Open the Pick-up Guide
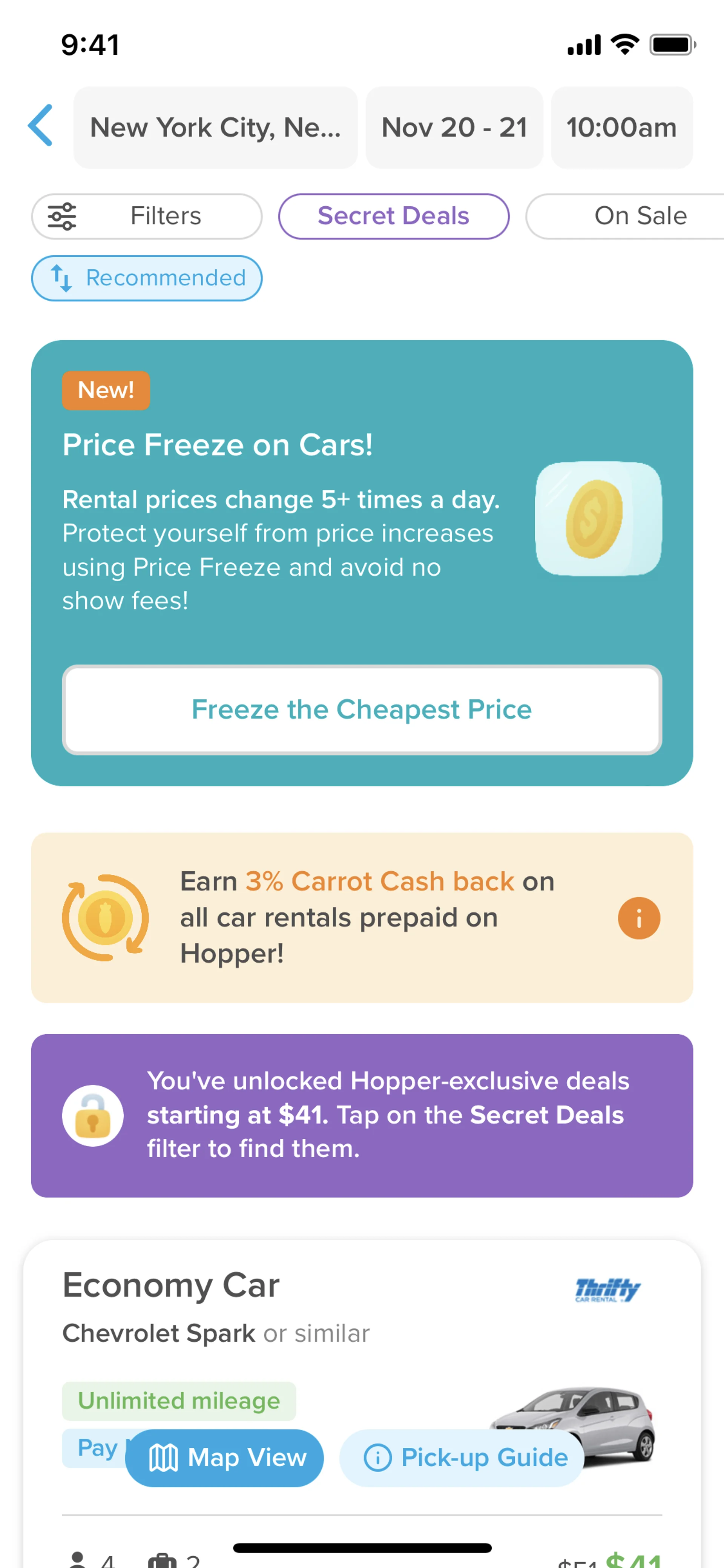 point(462,1458)
